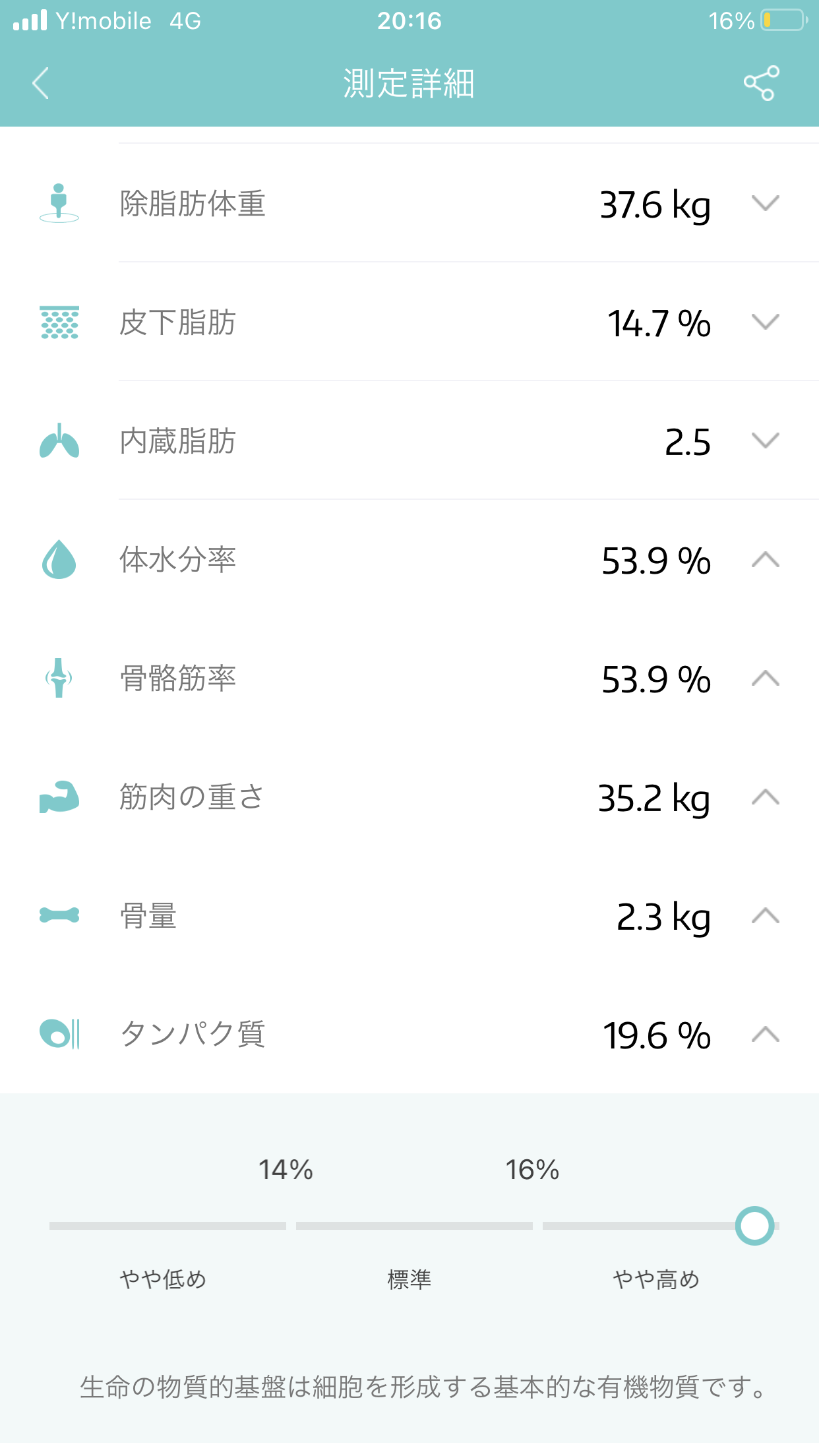Expand the 皮下脂肪 details
This screenshot has width=819, height=1456.
tap(765, 322)
